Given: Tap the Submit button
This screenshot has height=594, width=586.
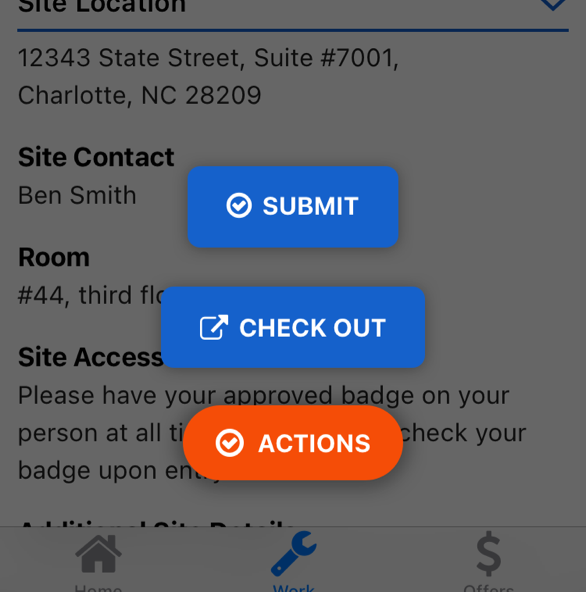Looking at the screenshot, I should pyautogui.click(x=293, y=206).
